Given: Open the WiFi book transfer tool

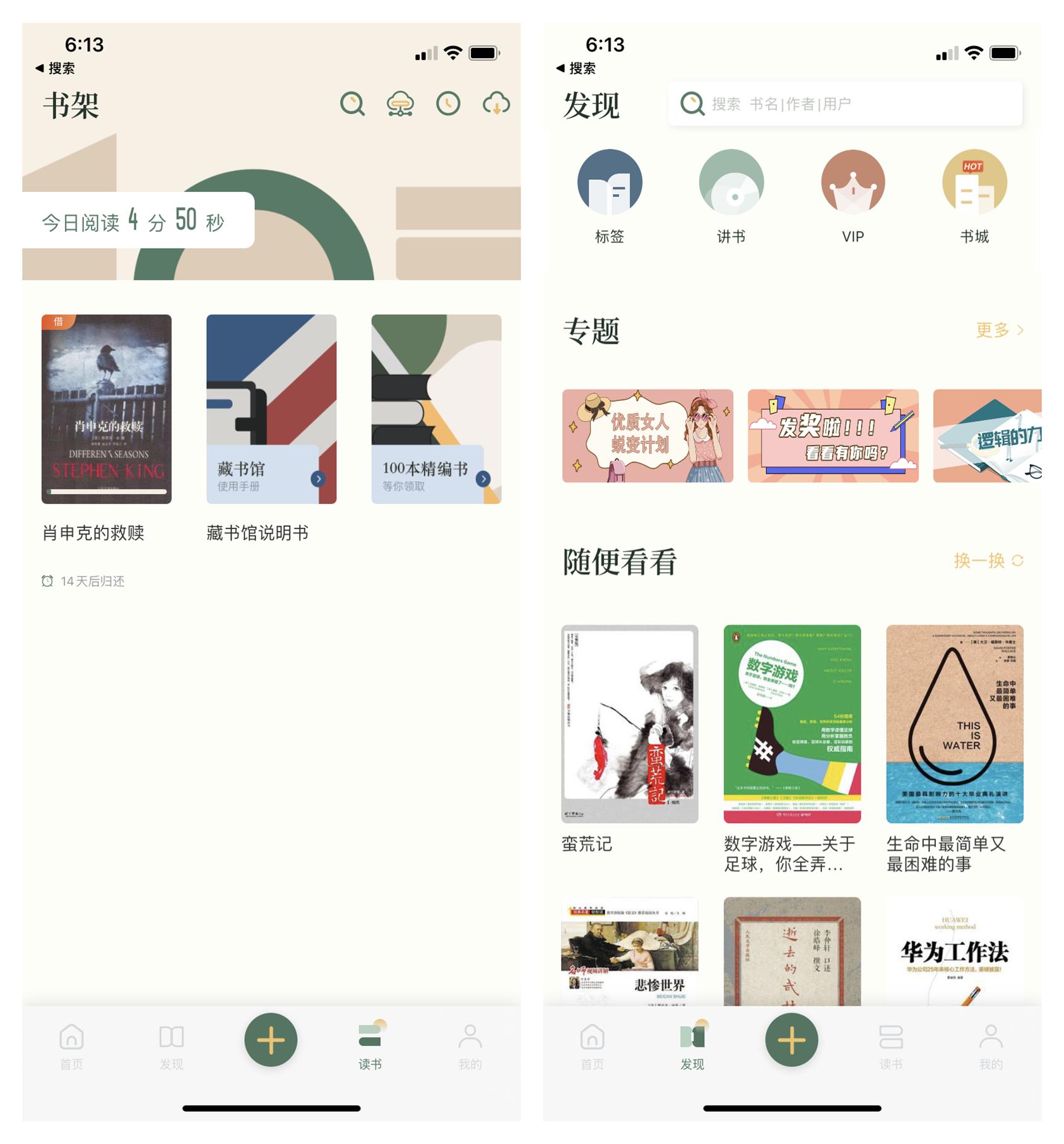Looking at the screenshot, I should [x=400, y=103].
